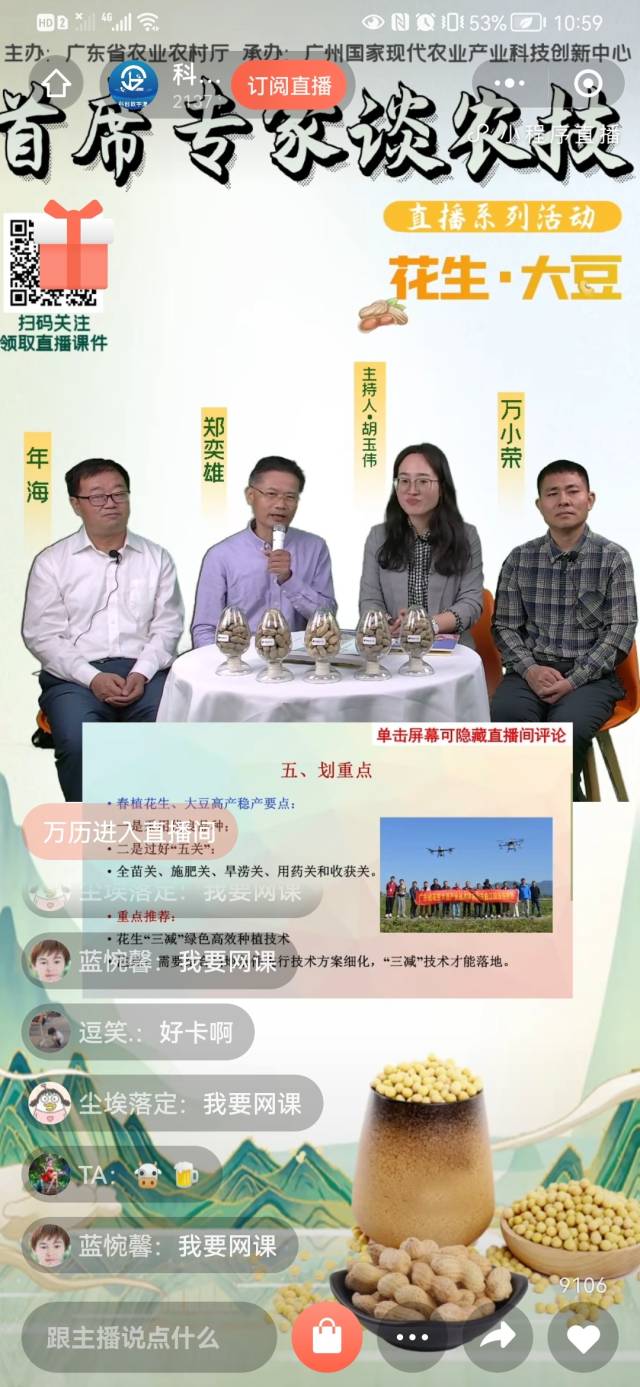Go to home via the house icon
Image resolution: width=640 pixels, height=1387 pixels.
coord(57,84)
